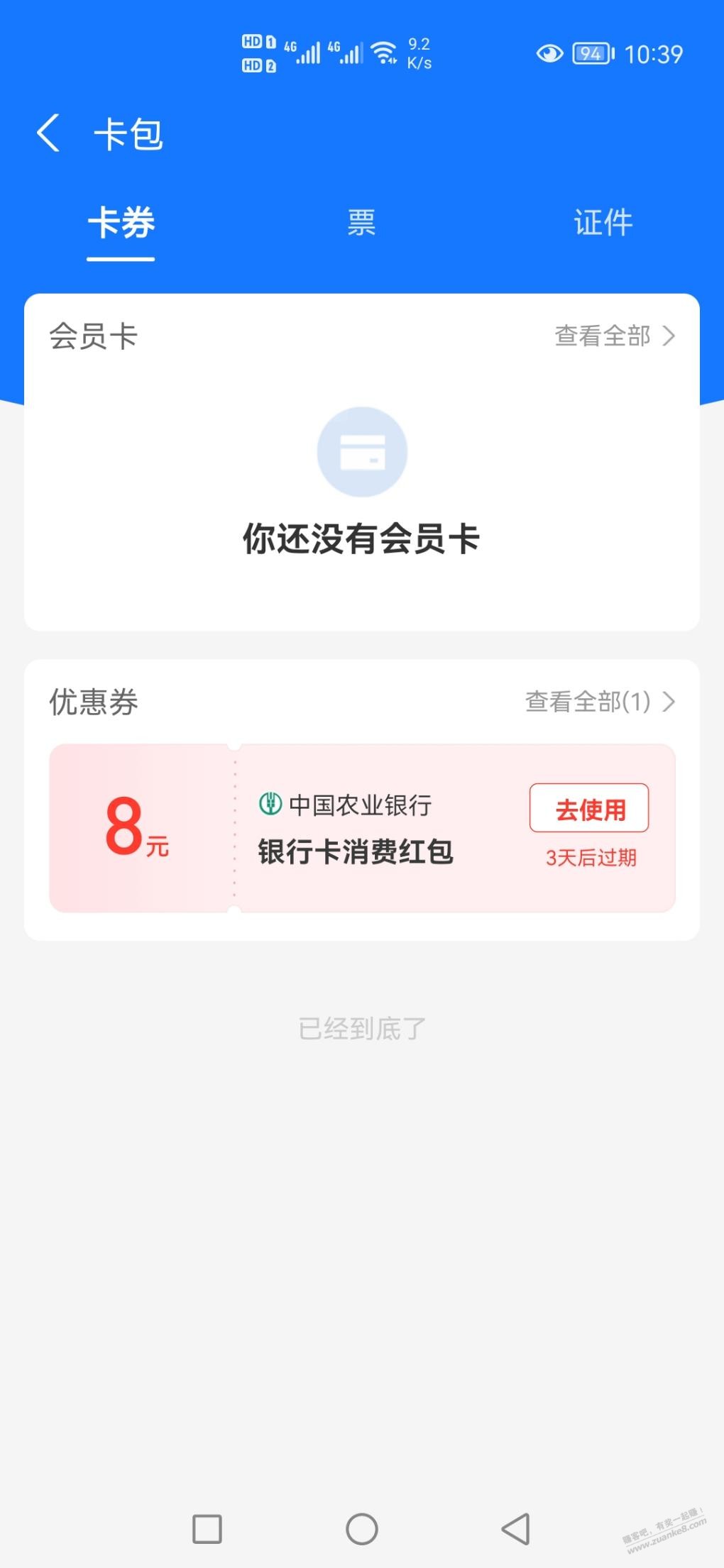724x1568 pixels.
Task: Open the 中国农业银行 银行卡消费红包 coupon card
Action: pyautogui.click(x=362, y=828)
